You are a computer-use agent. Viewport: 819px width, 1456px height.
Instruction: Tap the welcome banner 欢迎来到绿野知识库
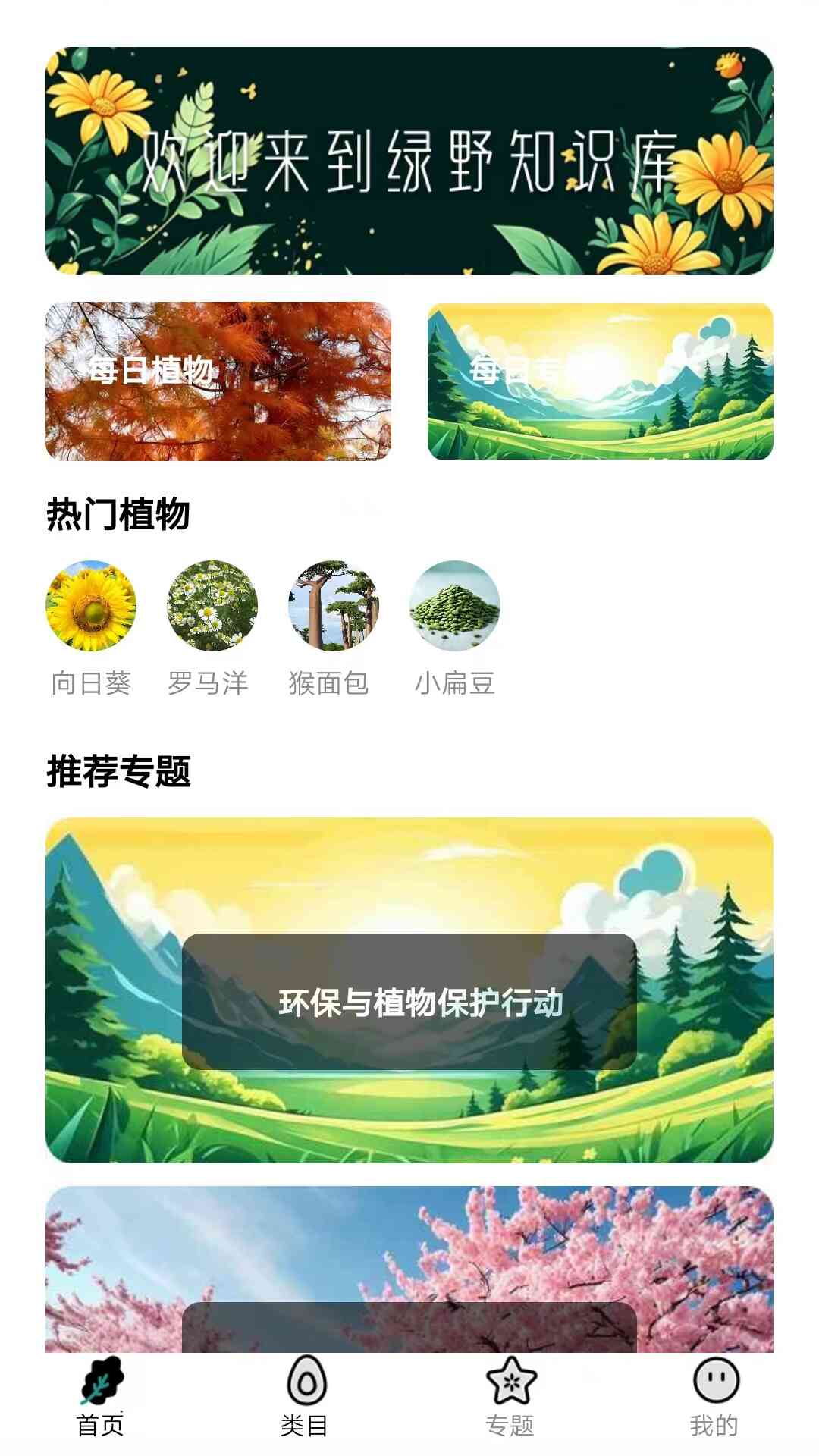(x=409, y=163)
